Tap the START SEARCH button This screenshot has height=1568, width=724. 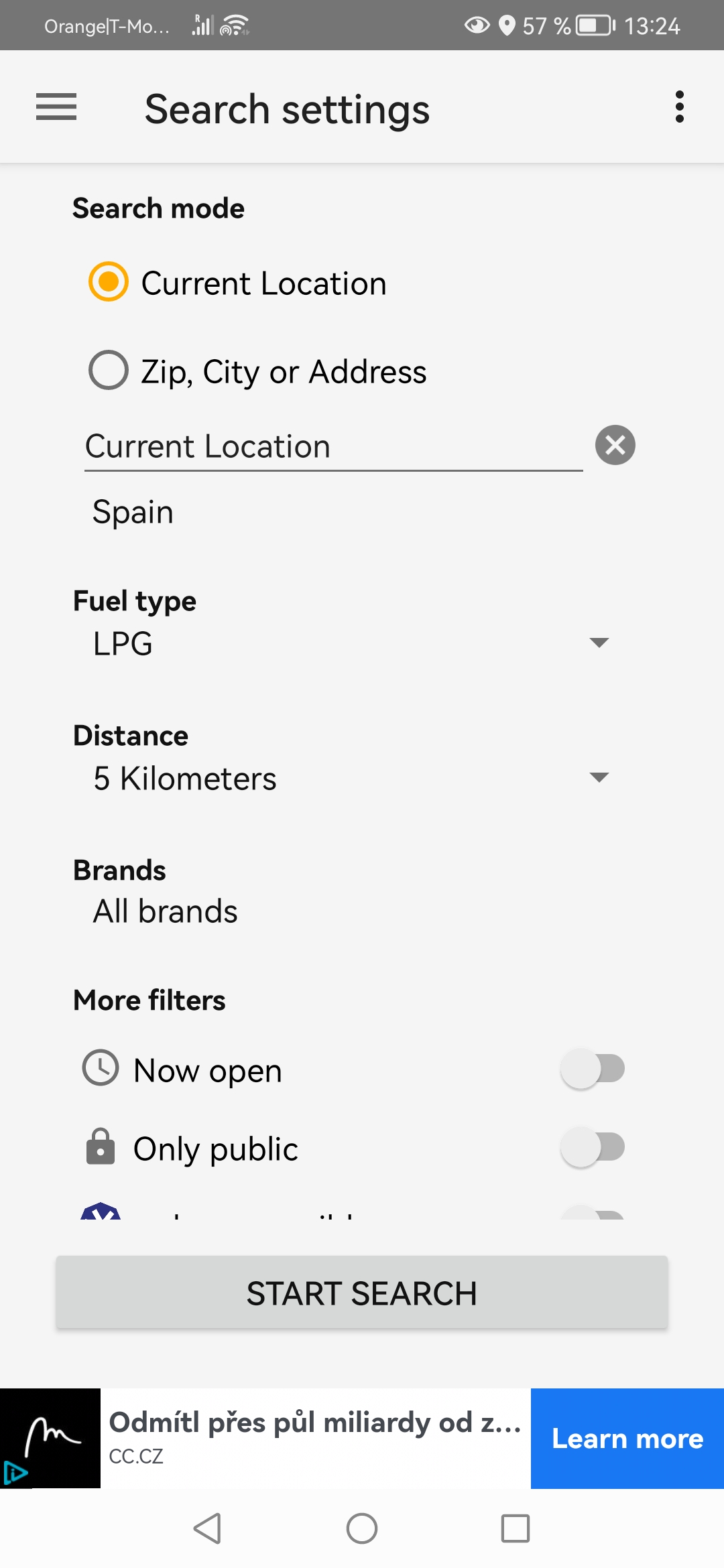click(362, 1293)
